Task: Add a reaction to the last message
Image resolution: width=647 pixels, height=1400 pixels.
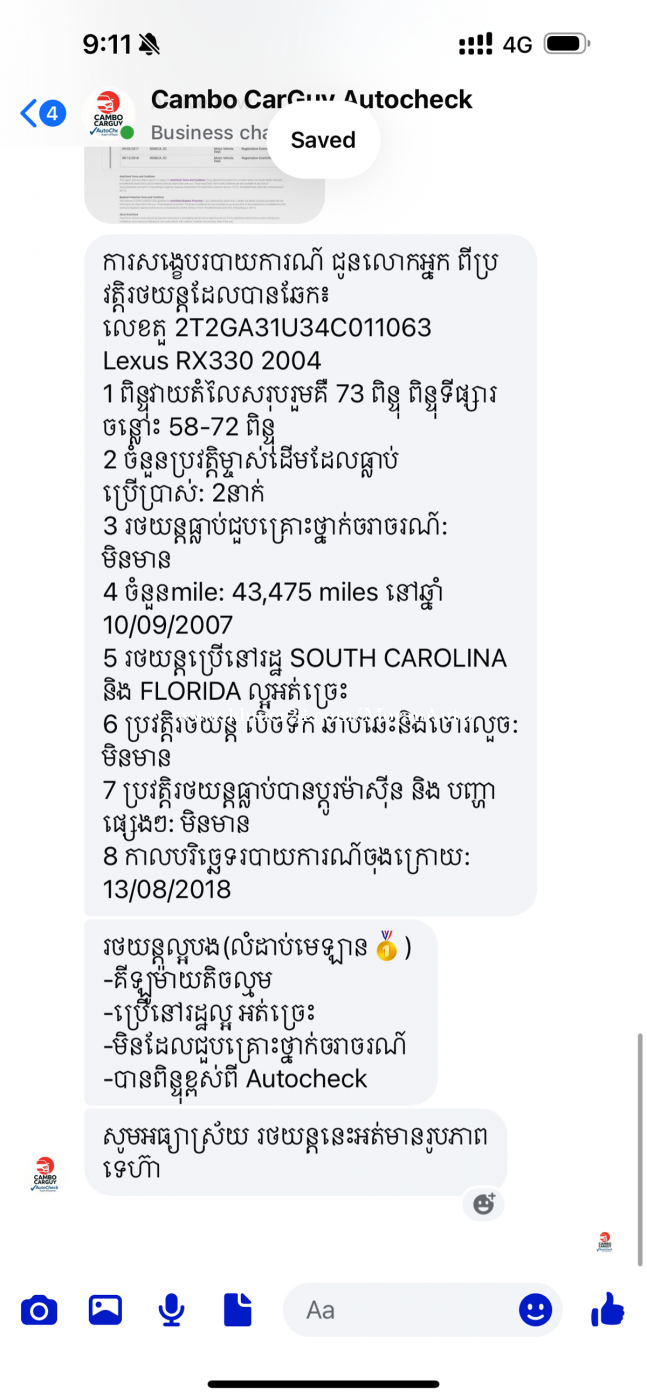Action: click(484, 1204)
